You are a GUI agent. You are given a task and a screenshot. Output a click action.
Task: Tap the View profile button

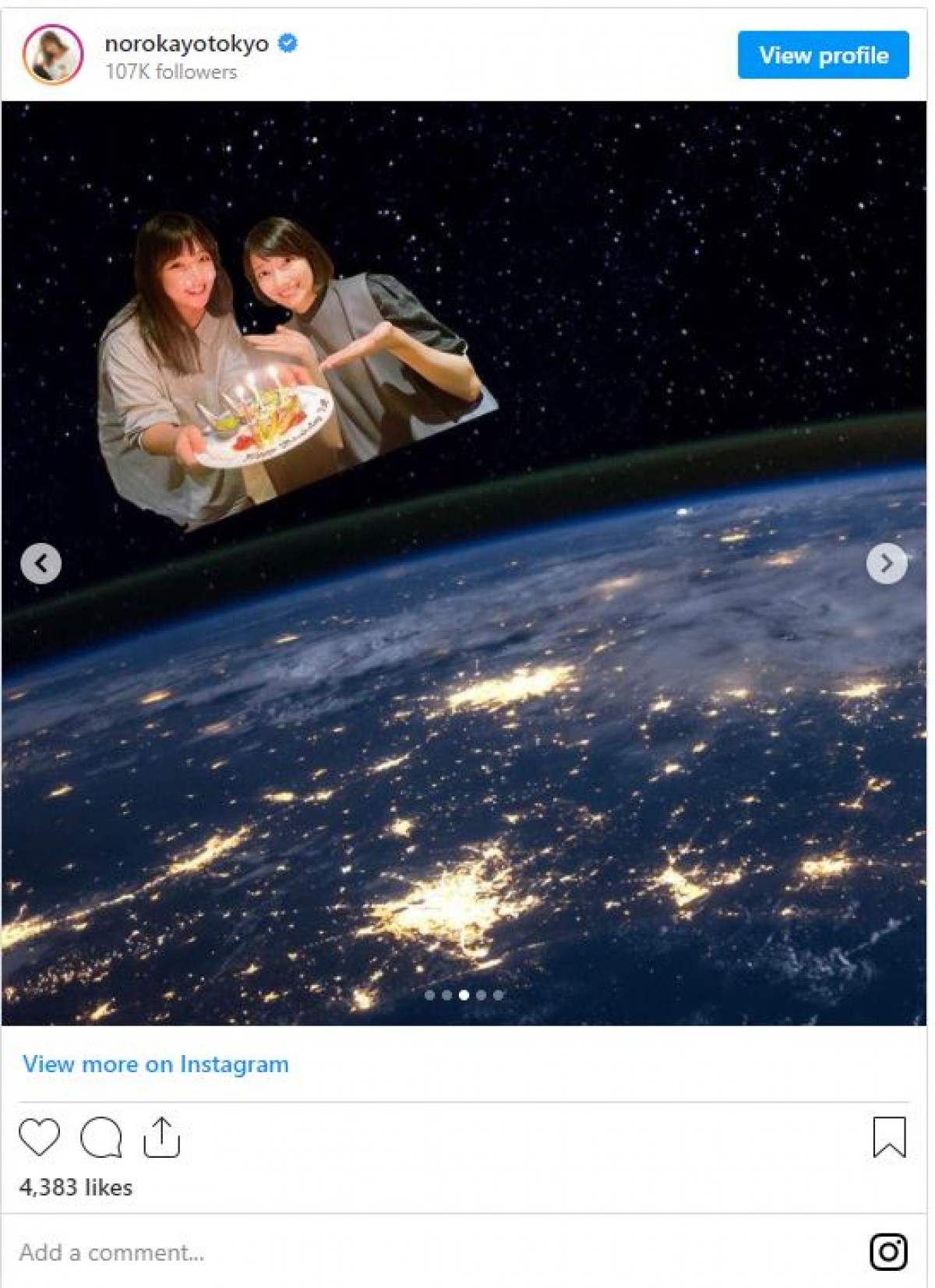(x=823, y=55)
